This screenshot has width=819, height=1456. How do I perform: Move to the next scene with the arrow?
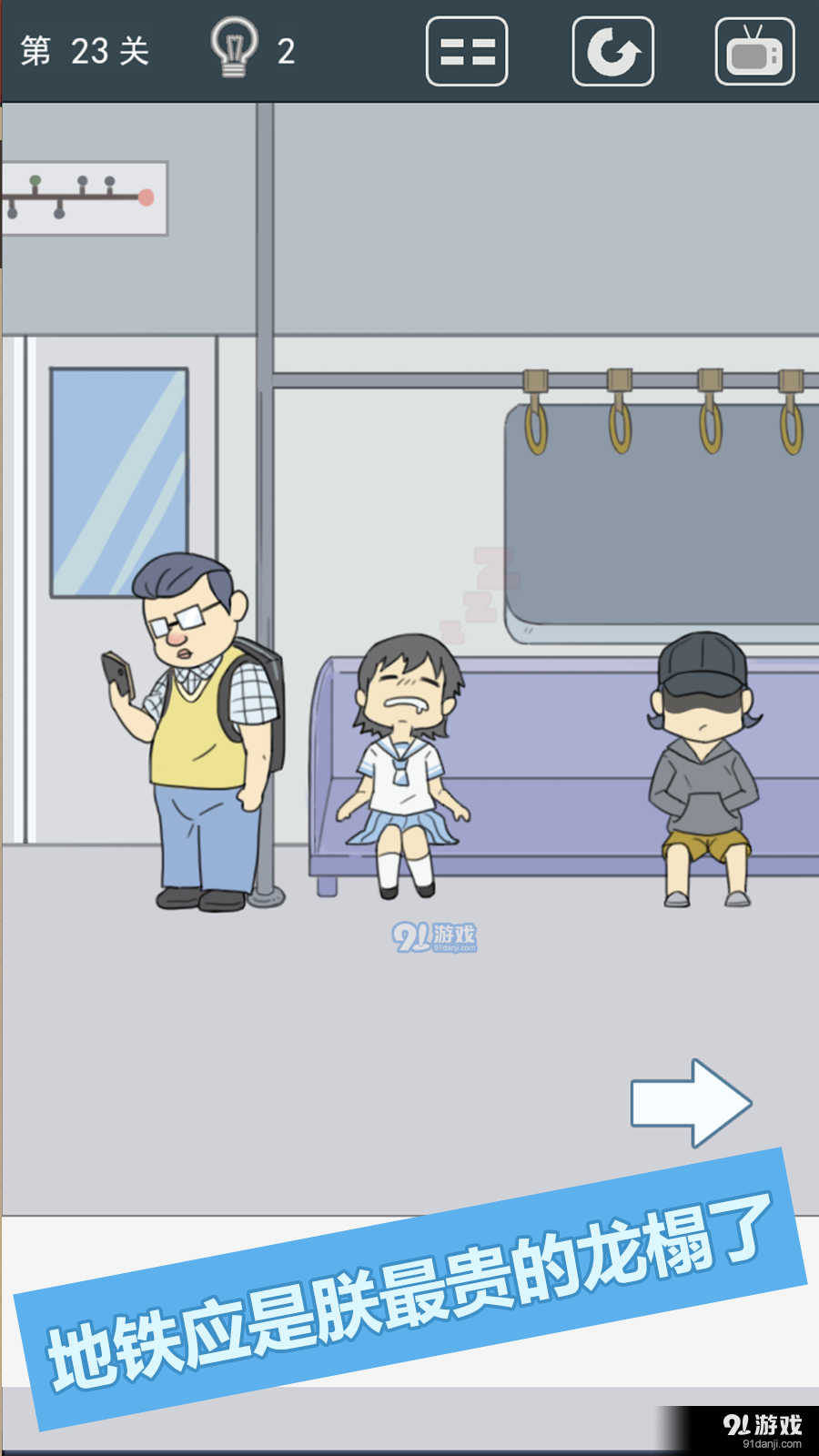point(691,1103)
